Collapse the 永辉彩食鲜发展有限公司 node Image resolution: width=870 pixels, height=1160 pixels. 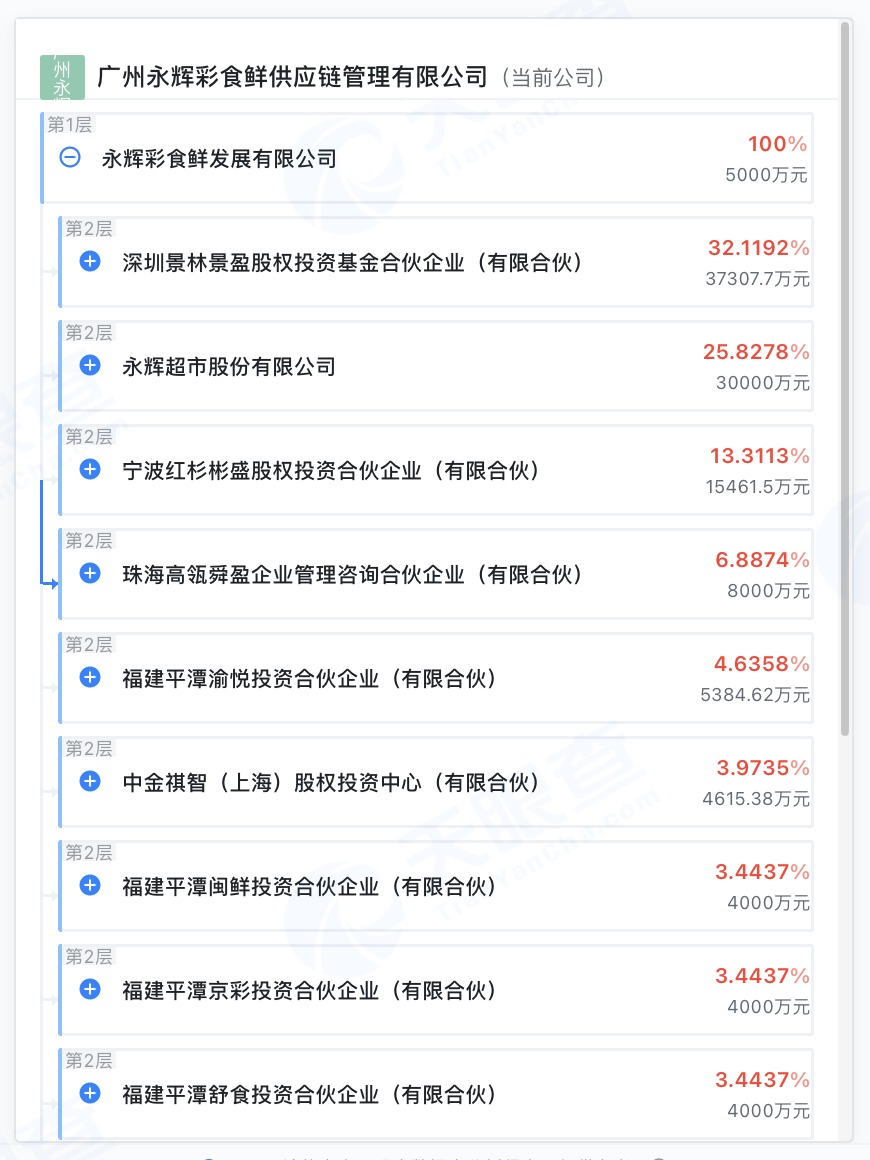click(x=70, y=158)
